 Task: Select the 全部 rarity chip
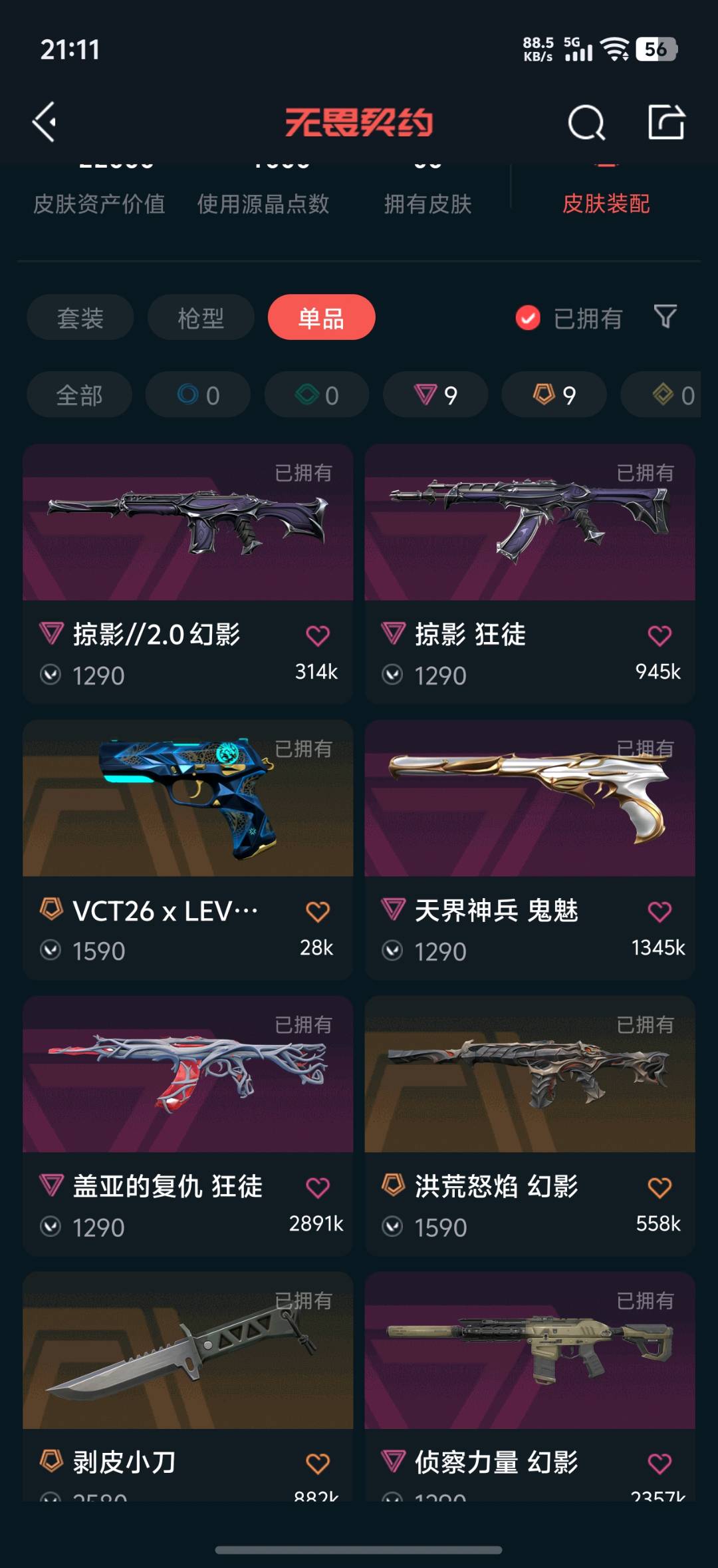[x=79, y=395]
